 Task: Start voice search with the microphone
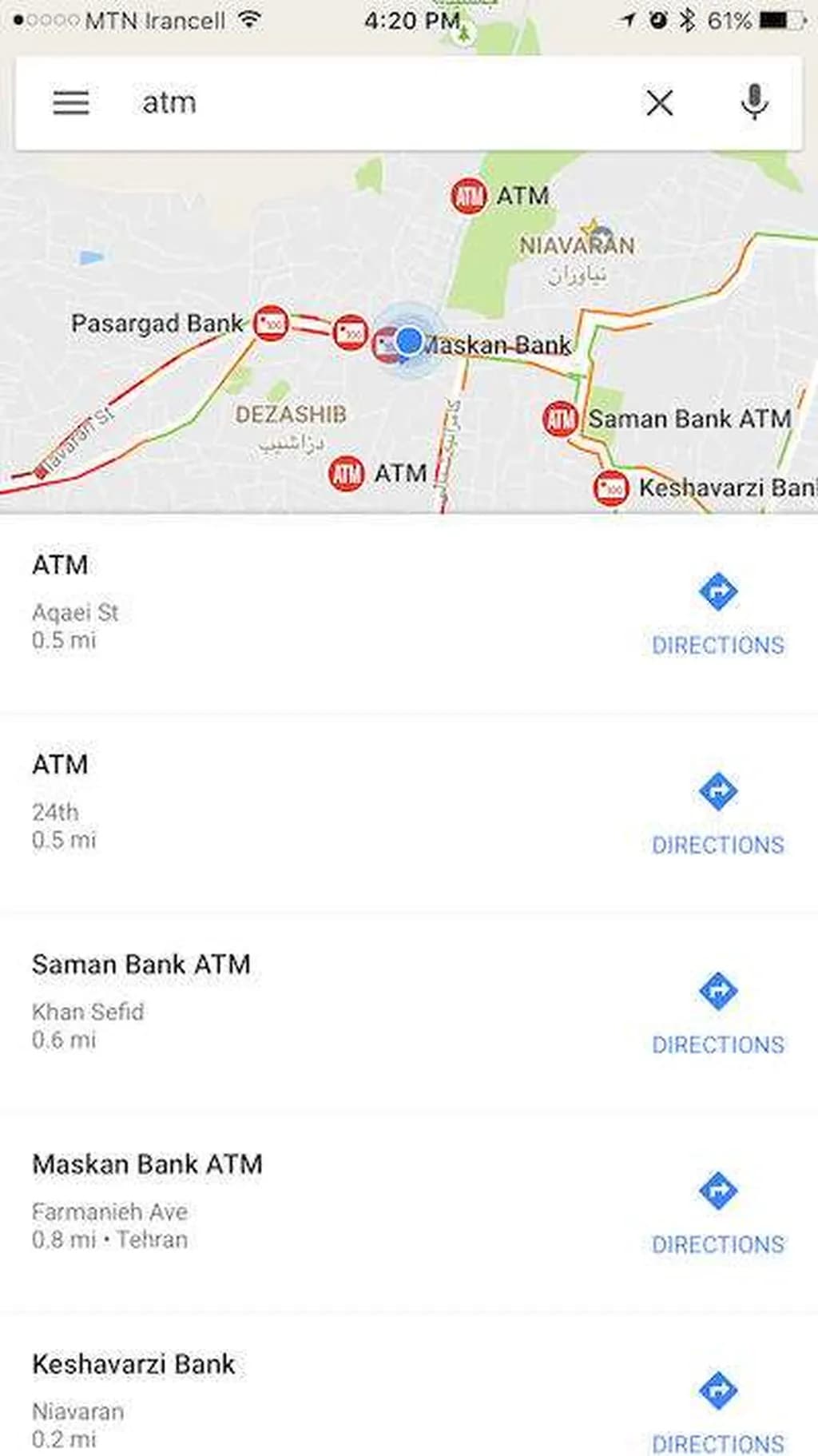[753, 103]
